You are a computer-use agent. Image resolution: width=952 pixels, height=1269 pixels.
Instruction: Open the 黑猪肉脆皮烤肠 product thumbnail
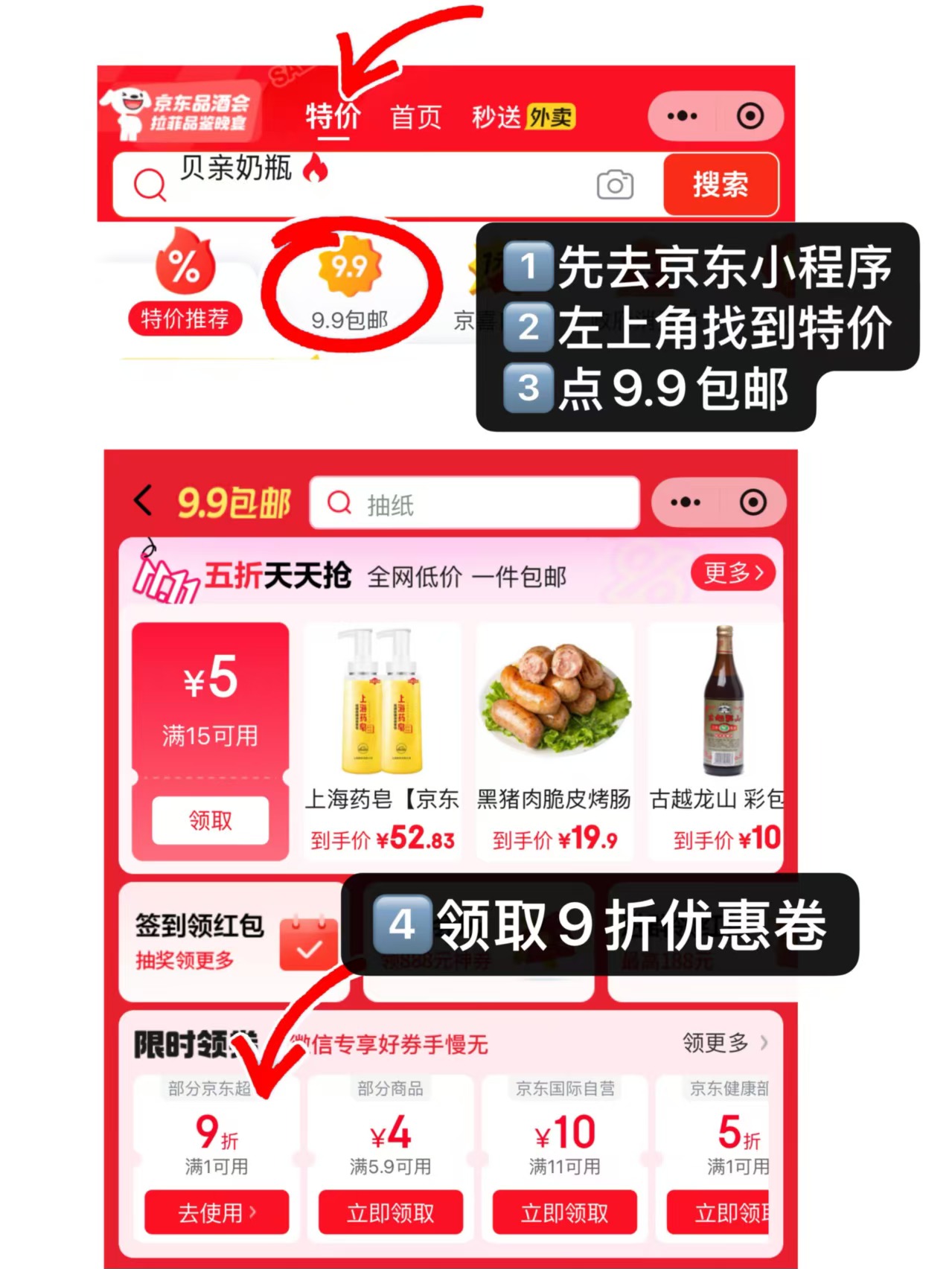pos(555,703)
